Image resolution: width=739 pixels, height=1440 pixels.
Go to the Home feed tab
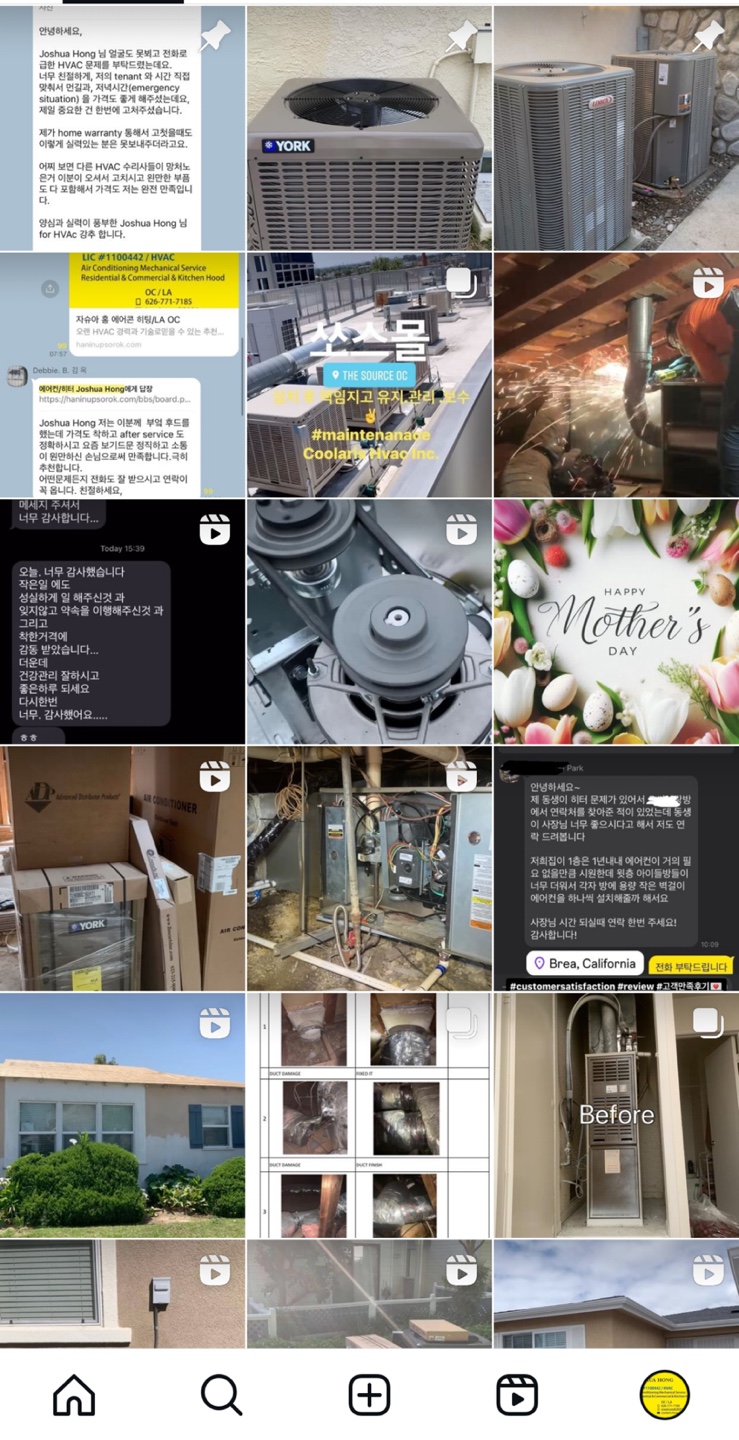74,1394
